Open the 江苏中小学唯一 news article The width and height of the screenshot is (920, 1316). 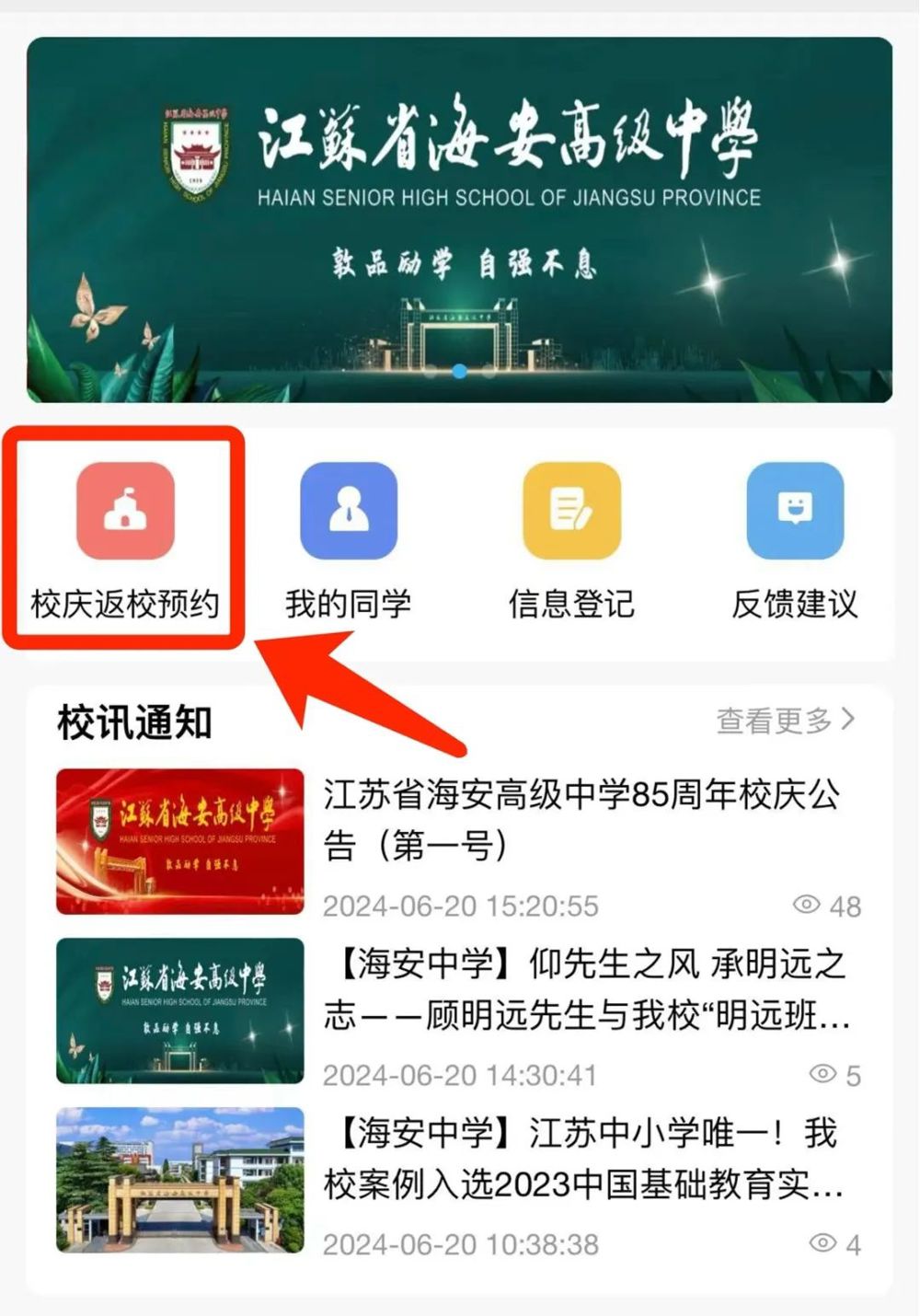[x=583, y=1159]
